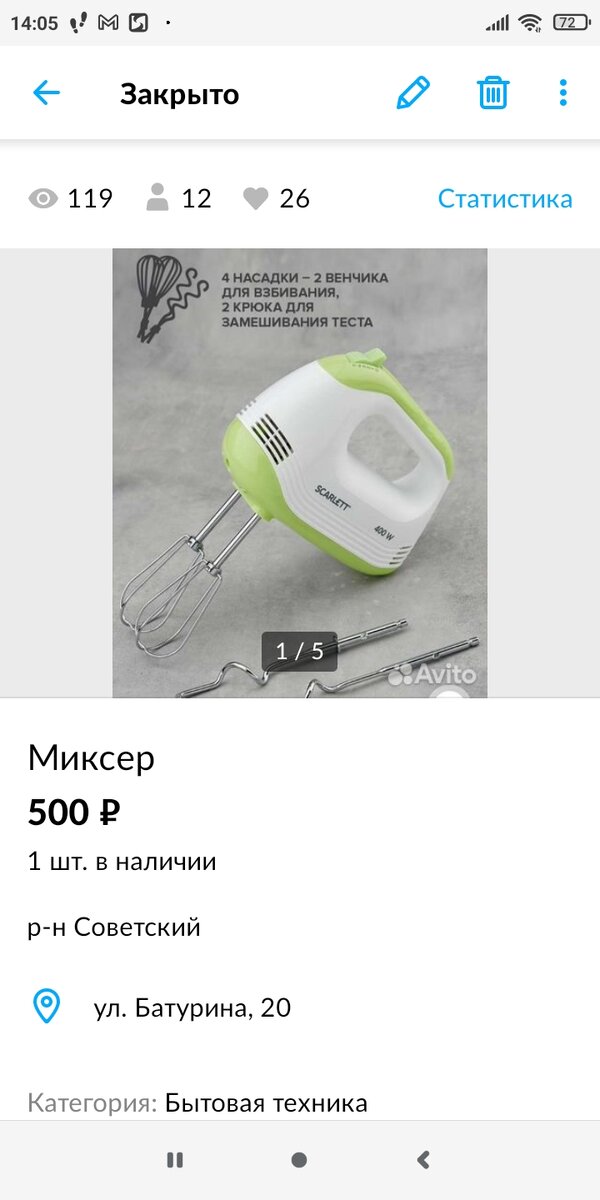
Task: Tap the system home button
Action: pos(299,1160)
